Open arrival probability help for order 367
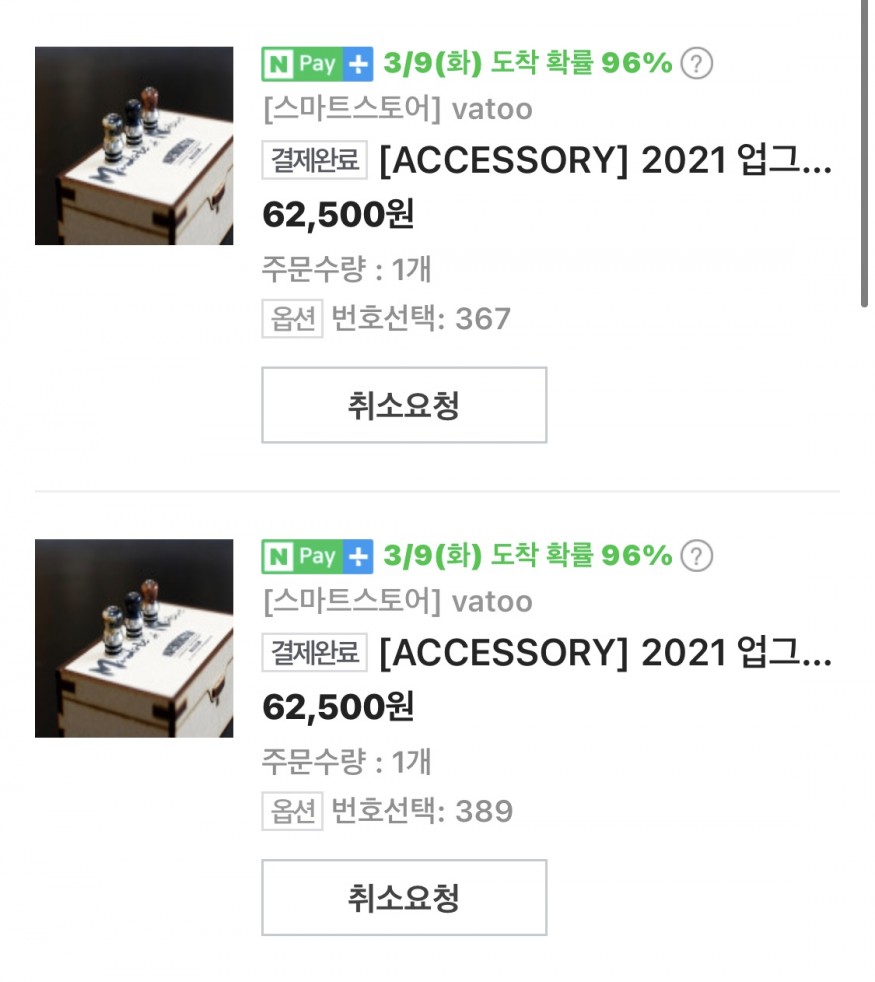 click(697, 64)
